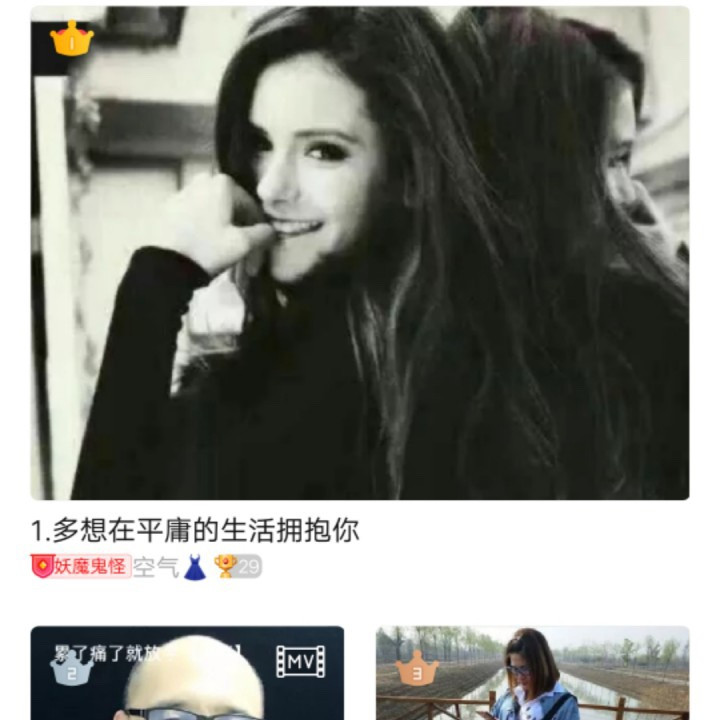View the uploader 空气's profile
720x720 pixels.
156,567
